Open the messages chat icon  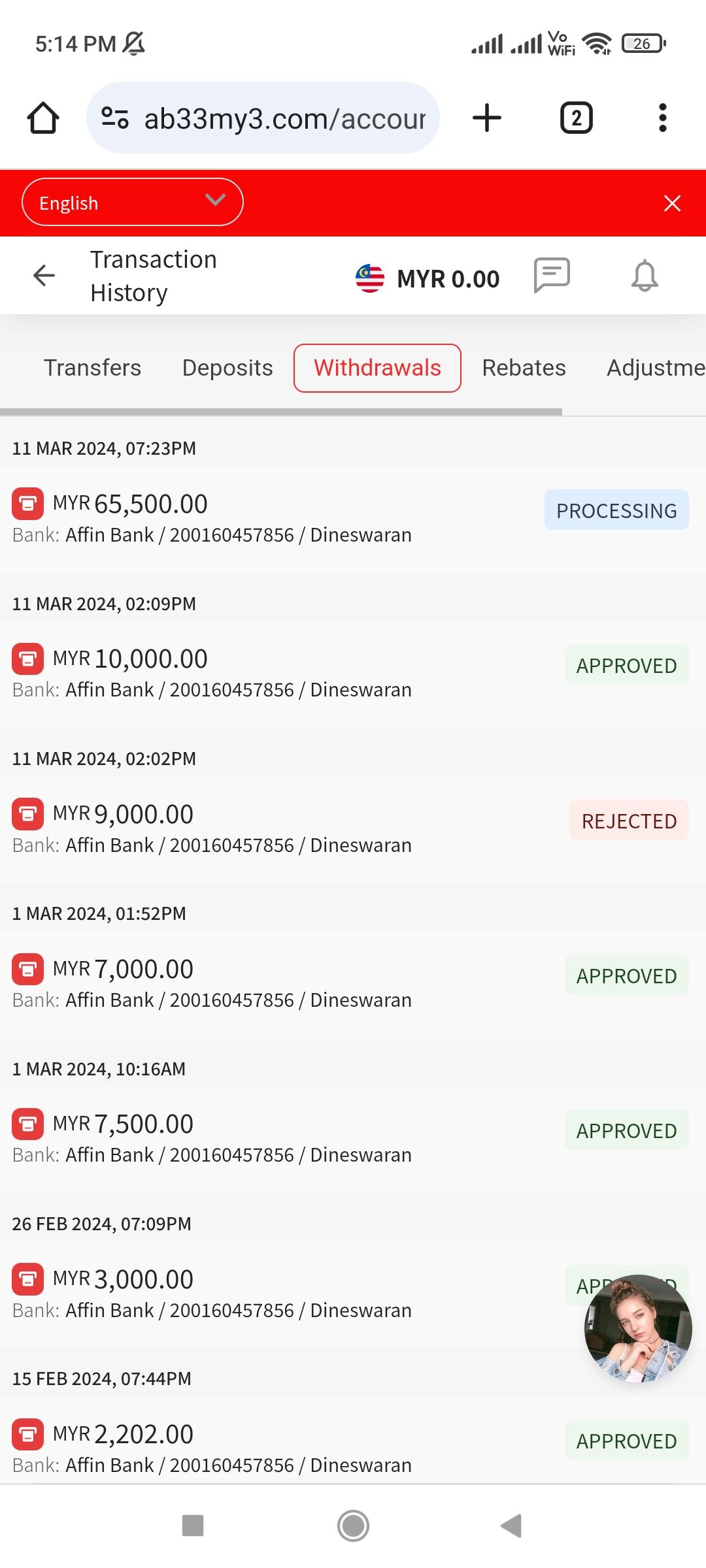click(552, 275)
